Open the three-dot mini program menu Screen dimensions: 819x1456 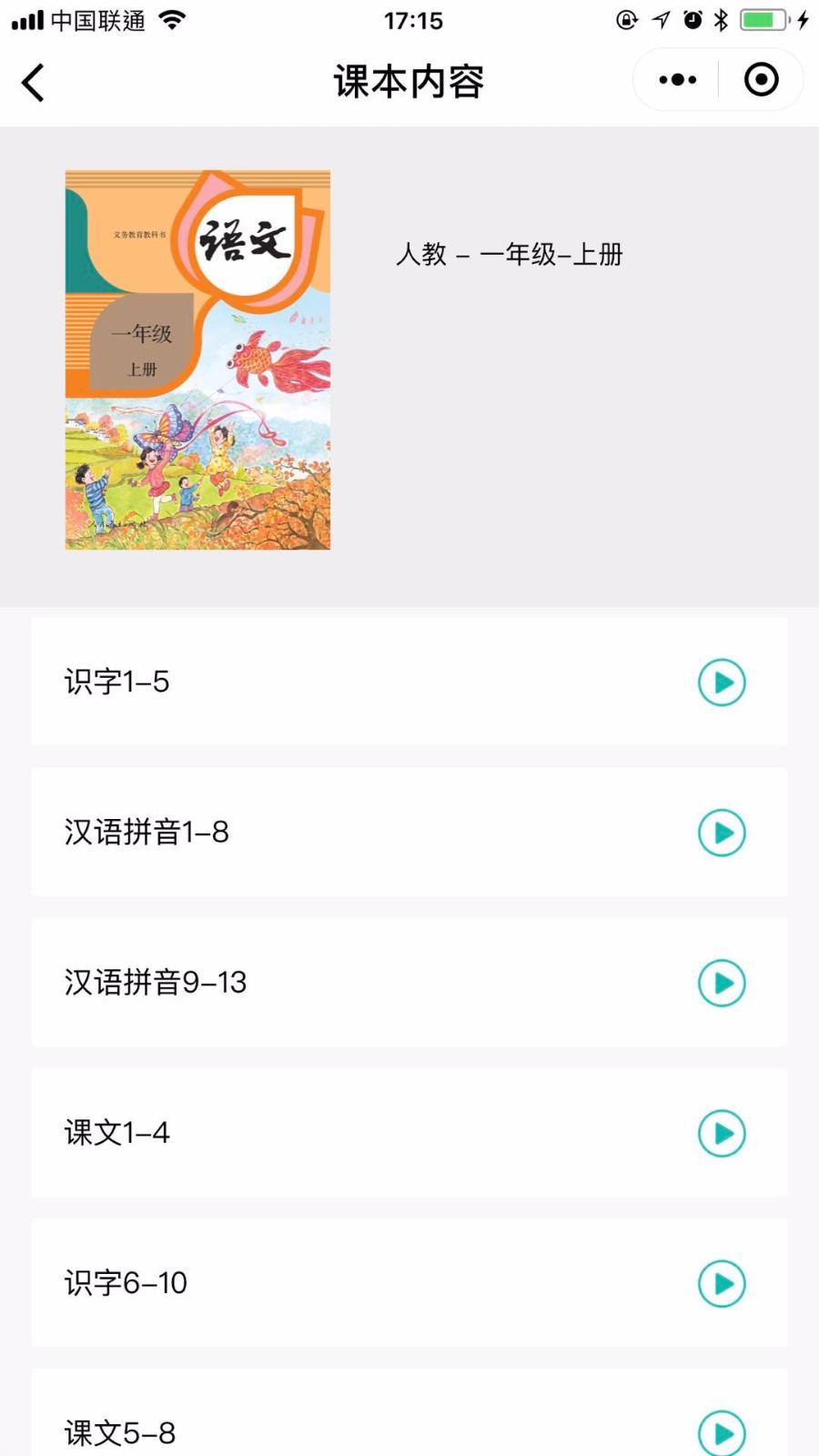coord(677,80)
